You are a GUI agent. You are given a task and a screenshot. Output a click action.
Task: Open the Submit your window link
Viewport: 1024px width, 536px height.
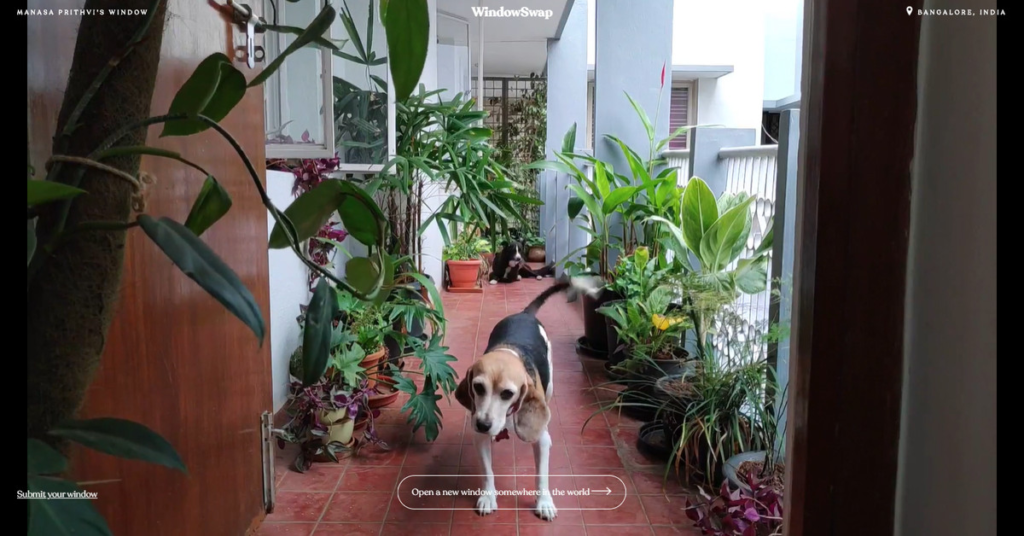(x=57, y=494)
